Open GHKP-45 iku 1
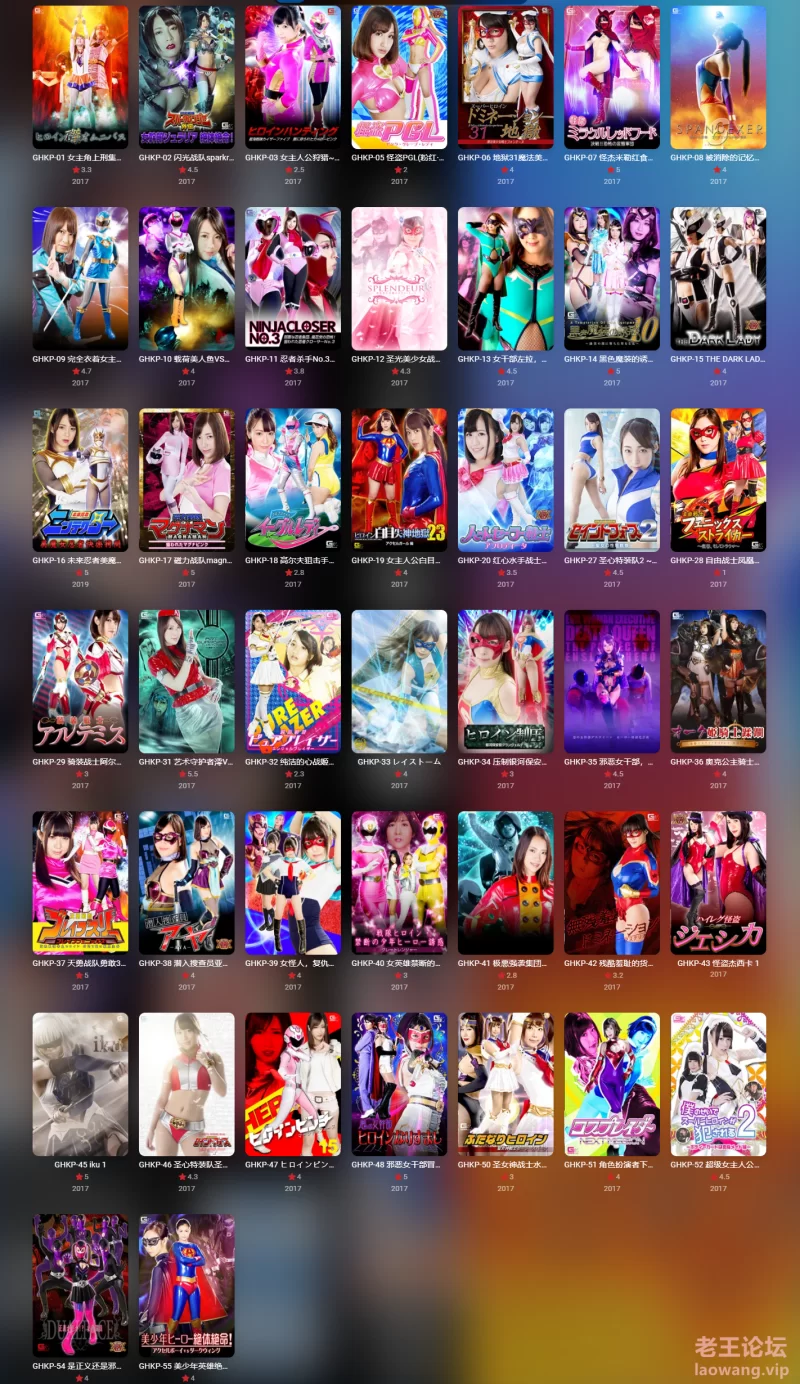 80,1085
